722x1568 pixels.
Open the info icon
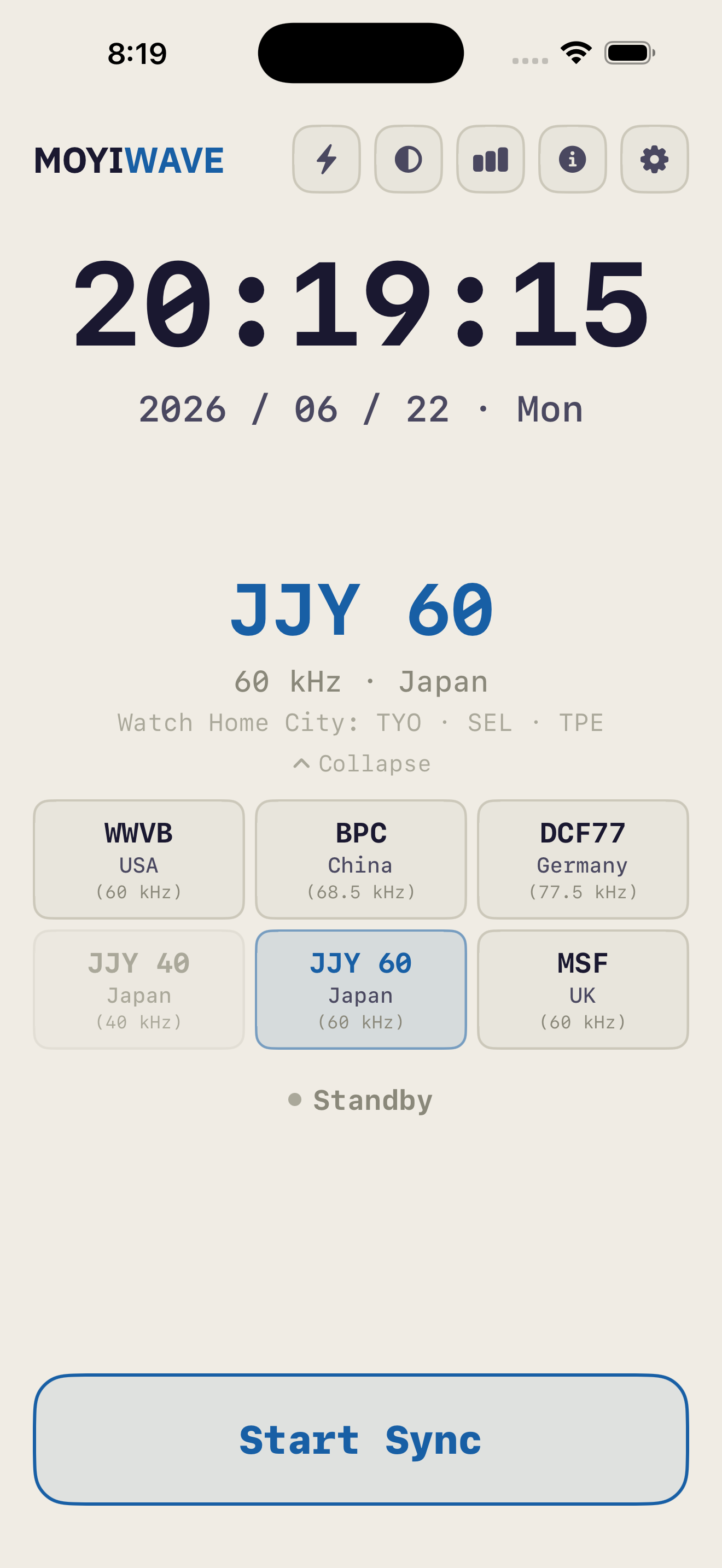(572, 160)
